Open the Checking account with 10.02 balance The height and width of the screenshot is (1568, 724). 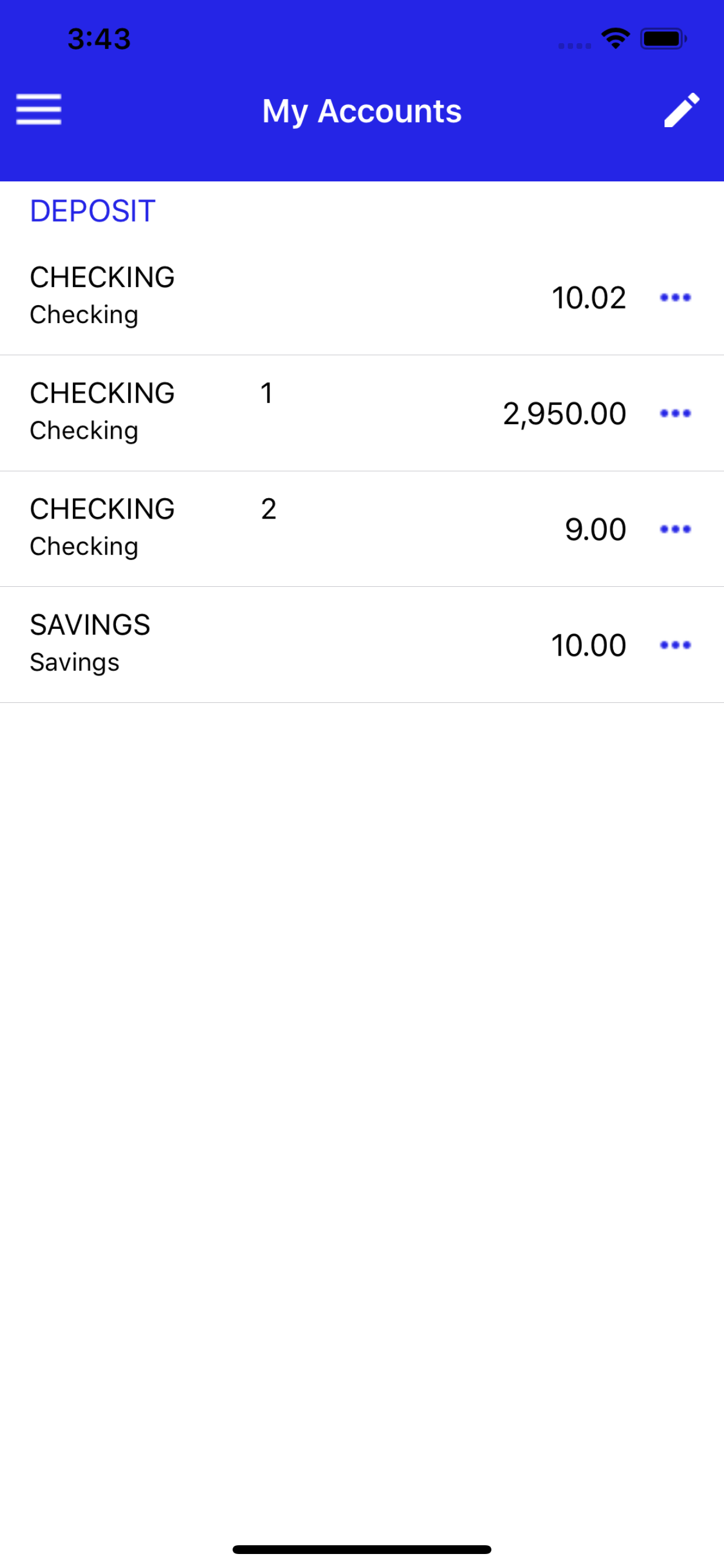pyautogui.click(x=304, y=296)
